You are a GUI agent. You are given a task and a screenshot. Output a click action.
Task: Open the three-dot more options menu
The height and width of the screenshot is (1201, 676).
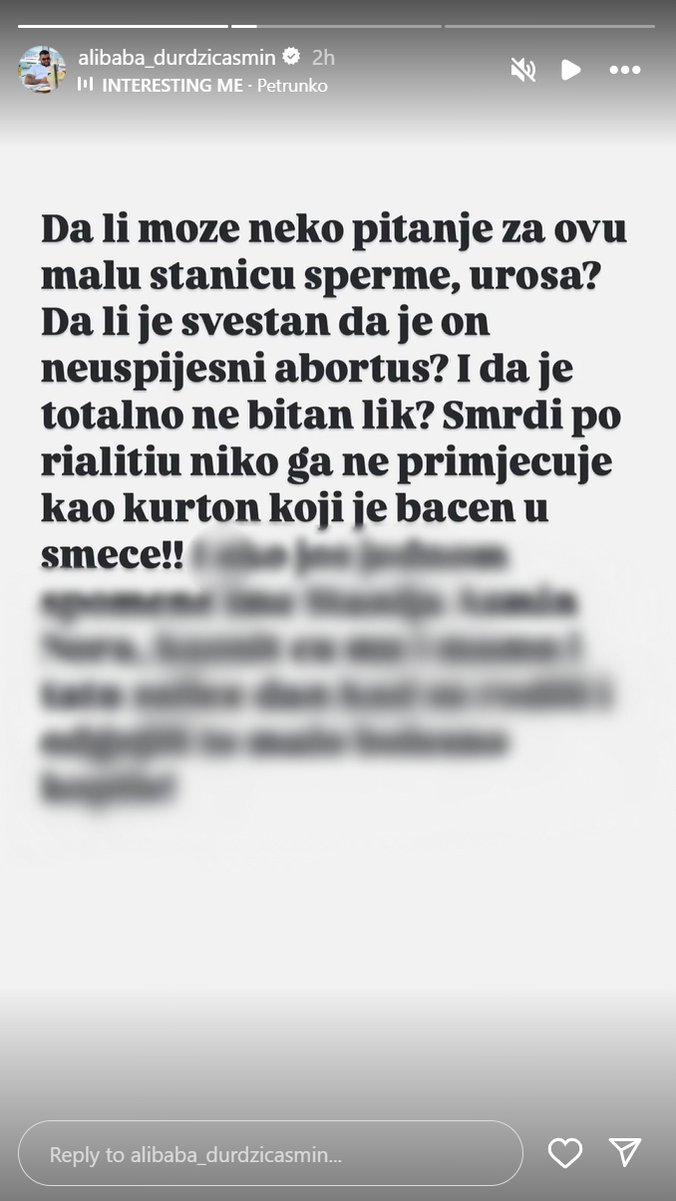coord(625,70)
